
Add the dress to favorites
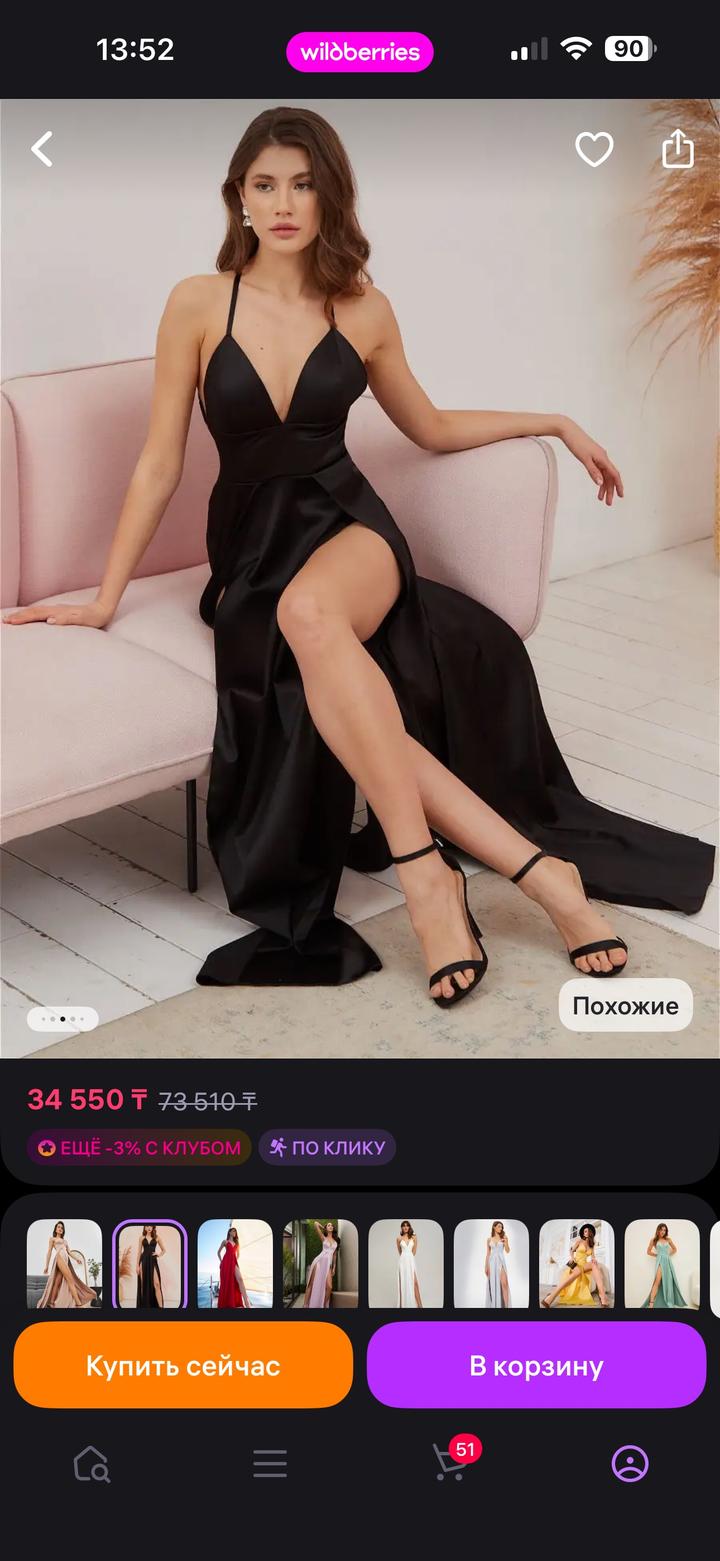pyautogui.click(x=594, y=149)
